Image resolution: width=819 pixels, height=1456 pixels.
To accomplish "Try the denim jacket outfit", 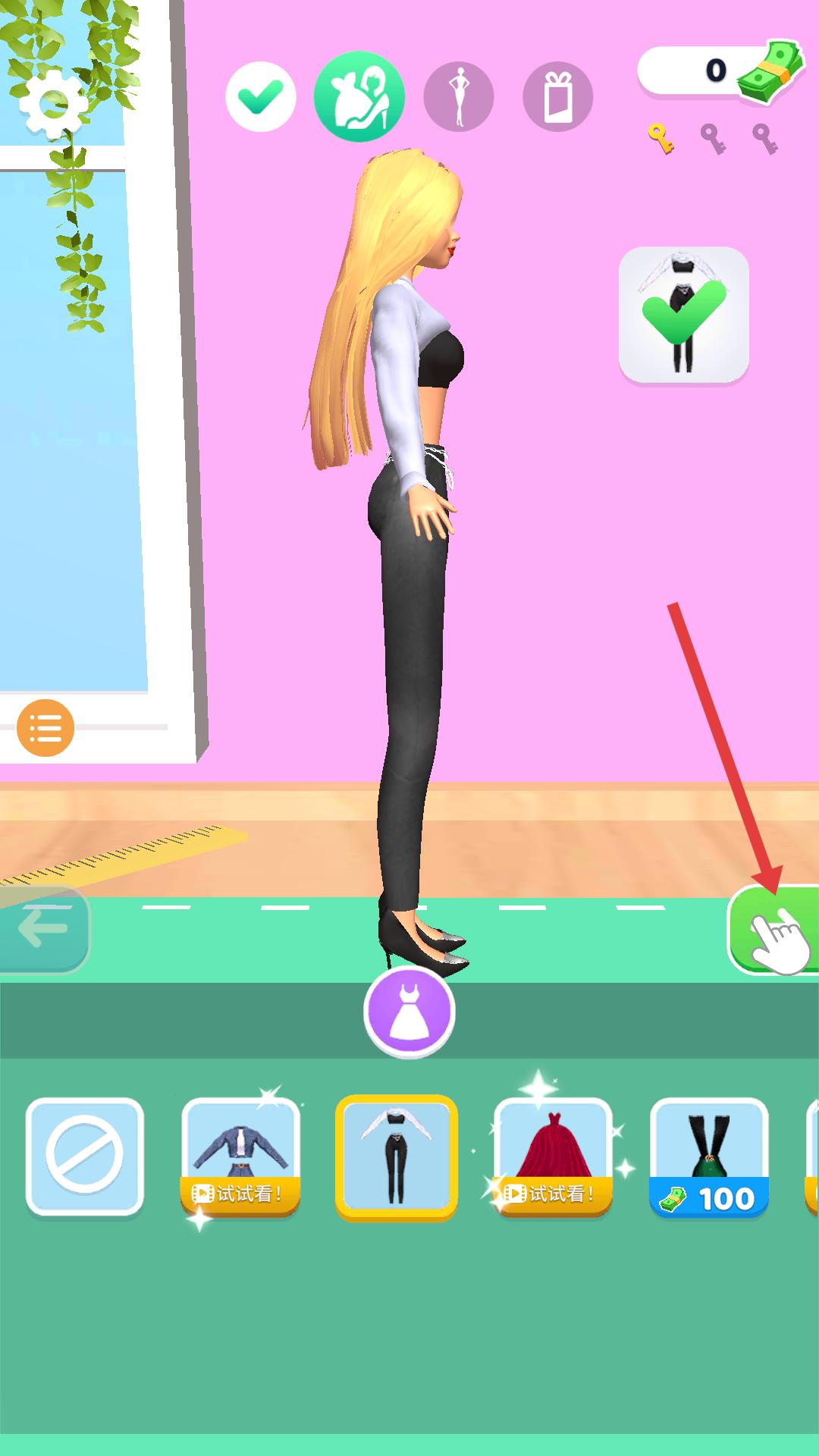I will point(240,1156).
